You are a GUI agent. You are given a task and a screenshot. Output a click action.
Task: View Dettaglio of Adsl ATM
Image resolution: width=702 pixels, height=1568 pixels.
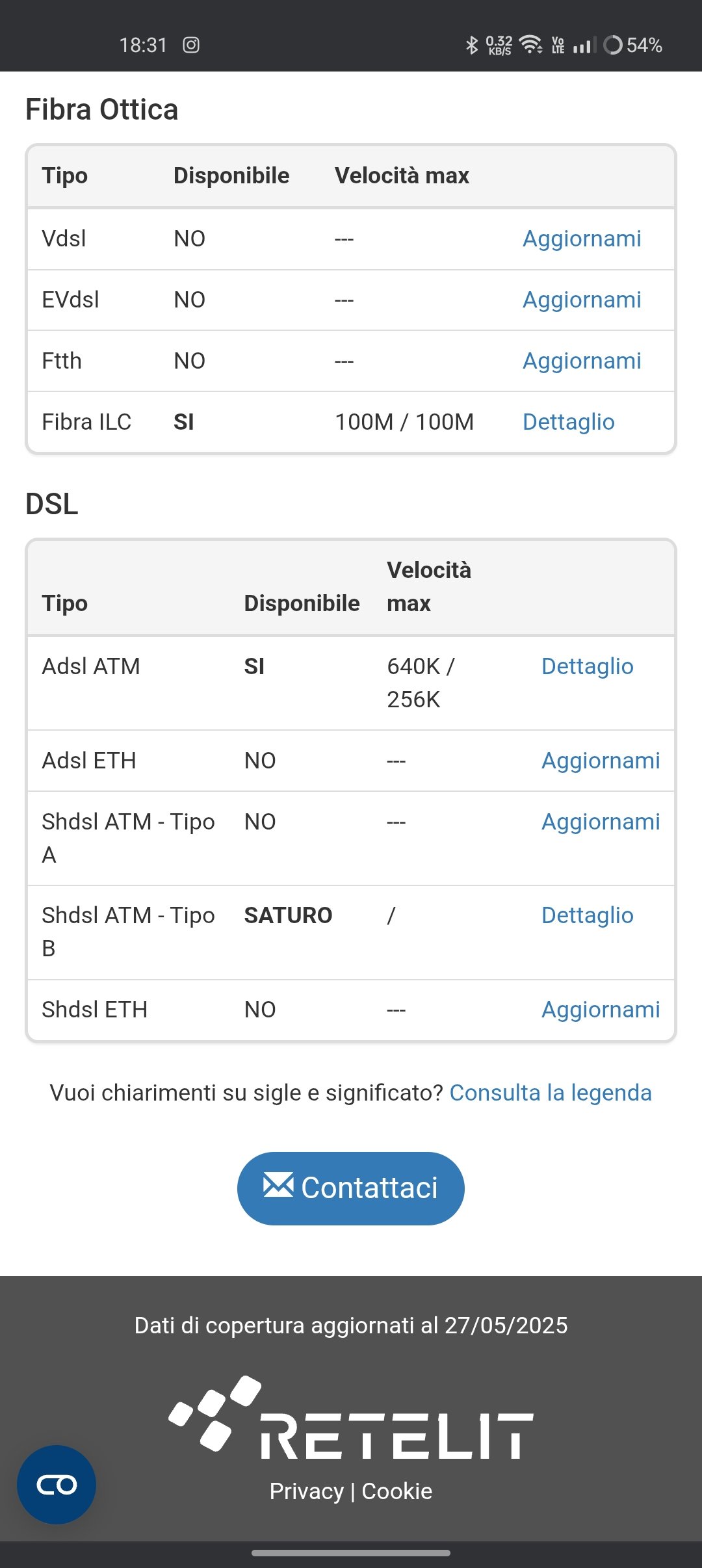588,666
